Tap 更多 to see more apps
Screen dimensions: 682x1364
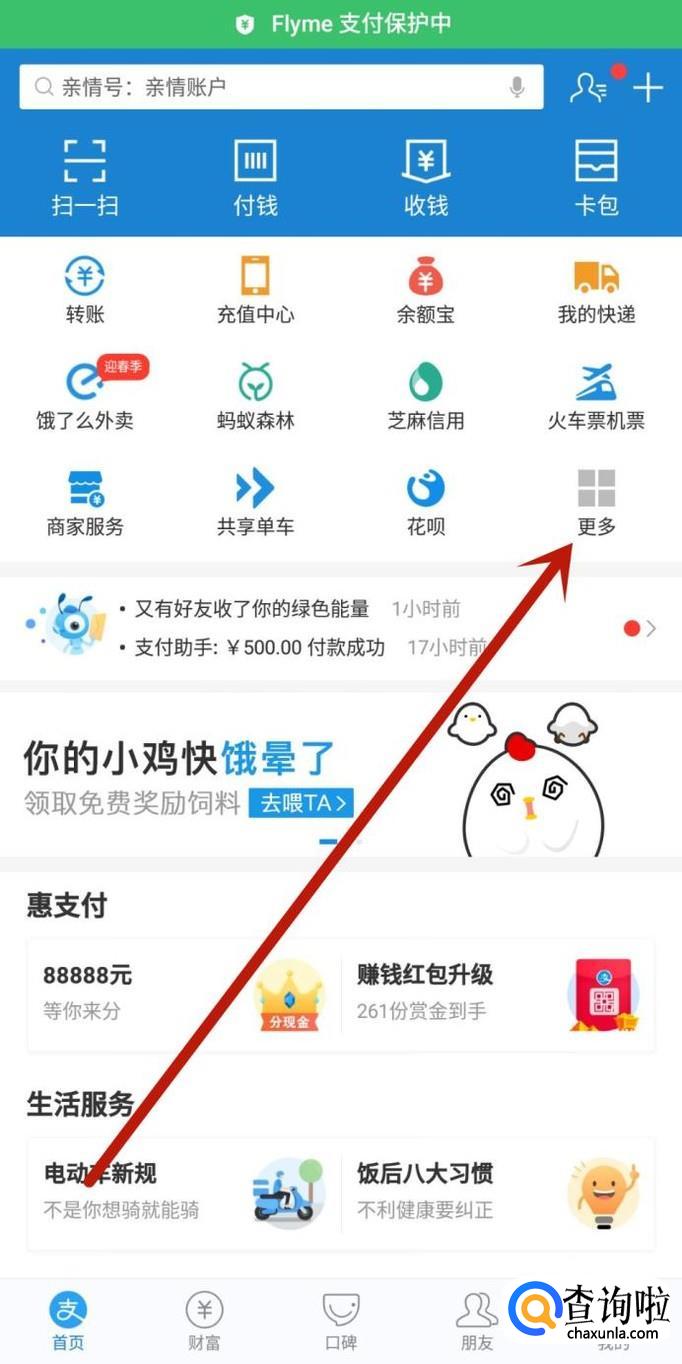(x=596, y=502)
